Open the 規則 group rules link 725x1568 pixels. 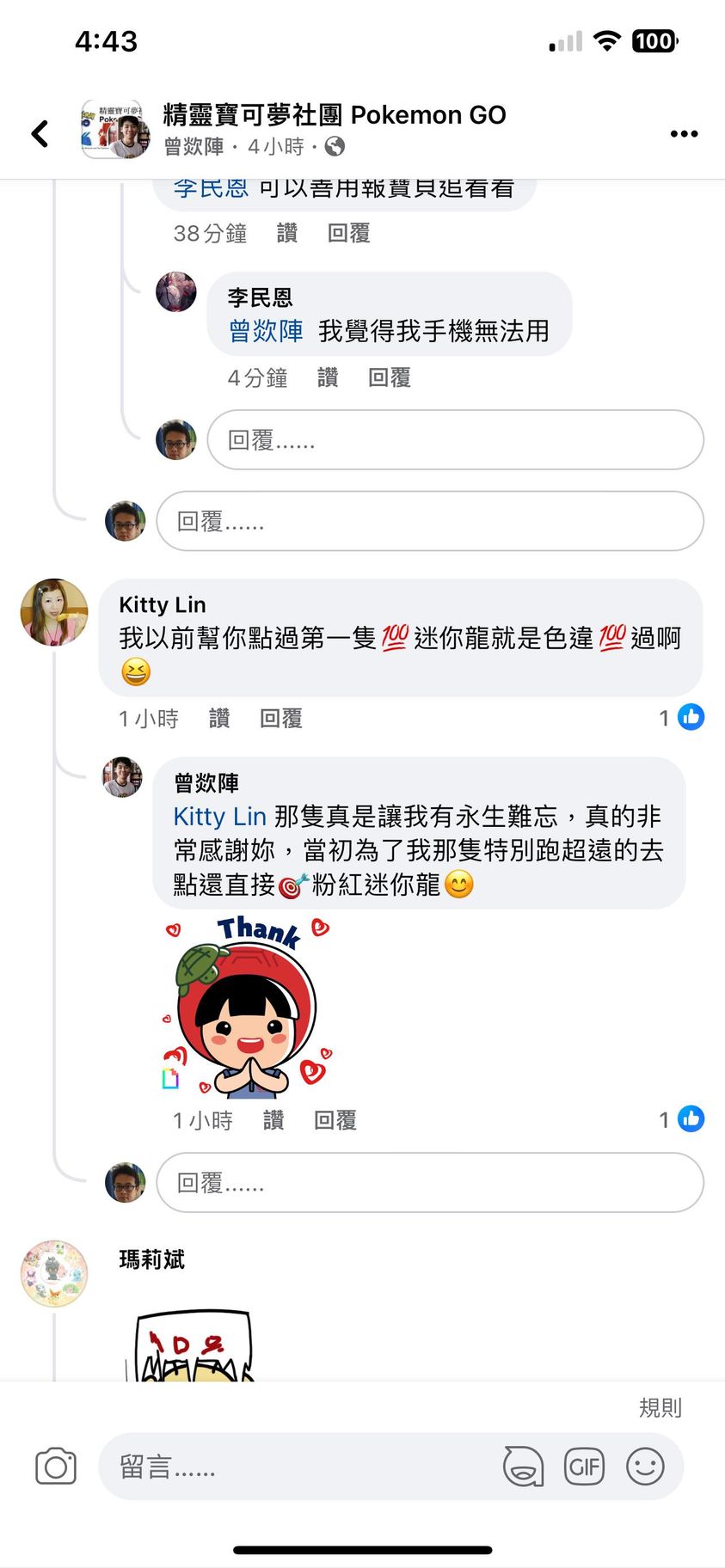(660, 1407)
